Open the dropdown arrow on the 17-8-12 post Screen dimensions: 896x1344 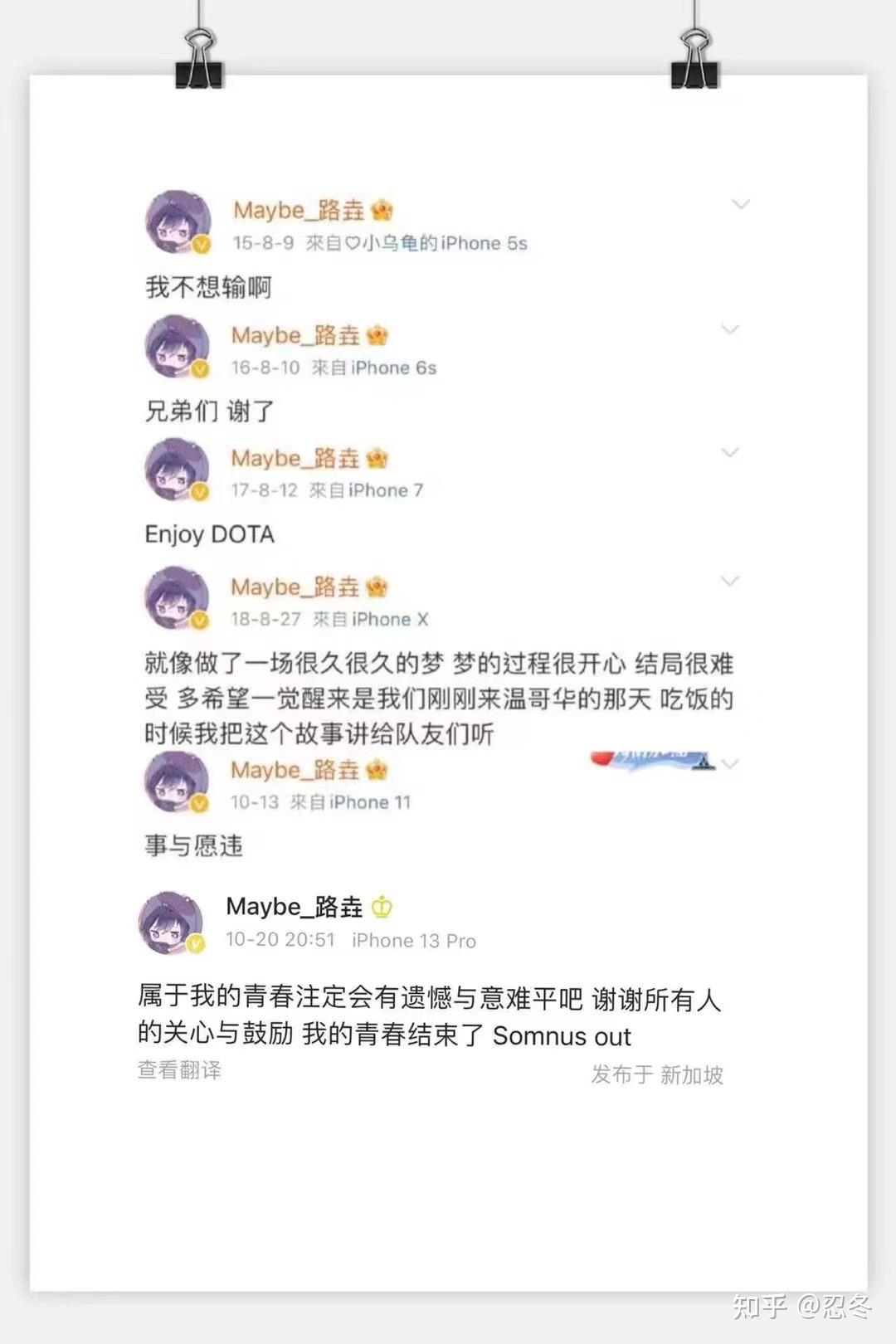tap(730, 452)
